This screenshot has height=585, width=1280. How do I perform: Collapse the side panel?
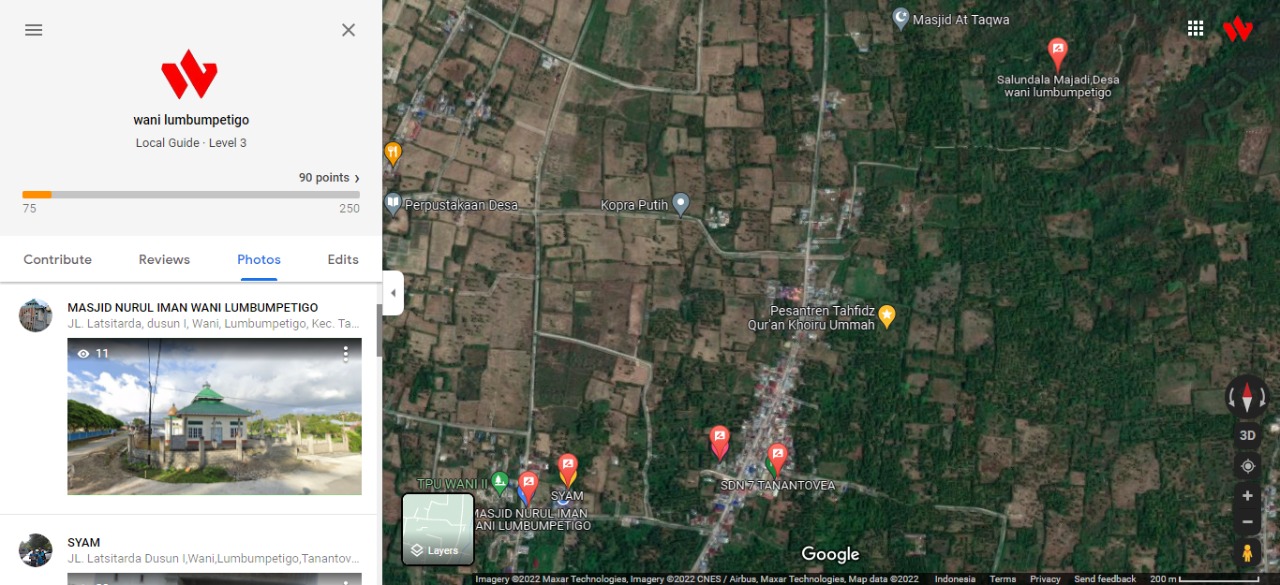393,293
